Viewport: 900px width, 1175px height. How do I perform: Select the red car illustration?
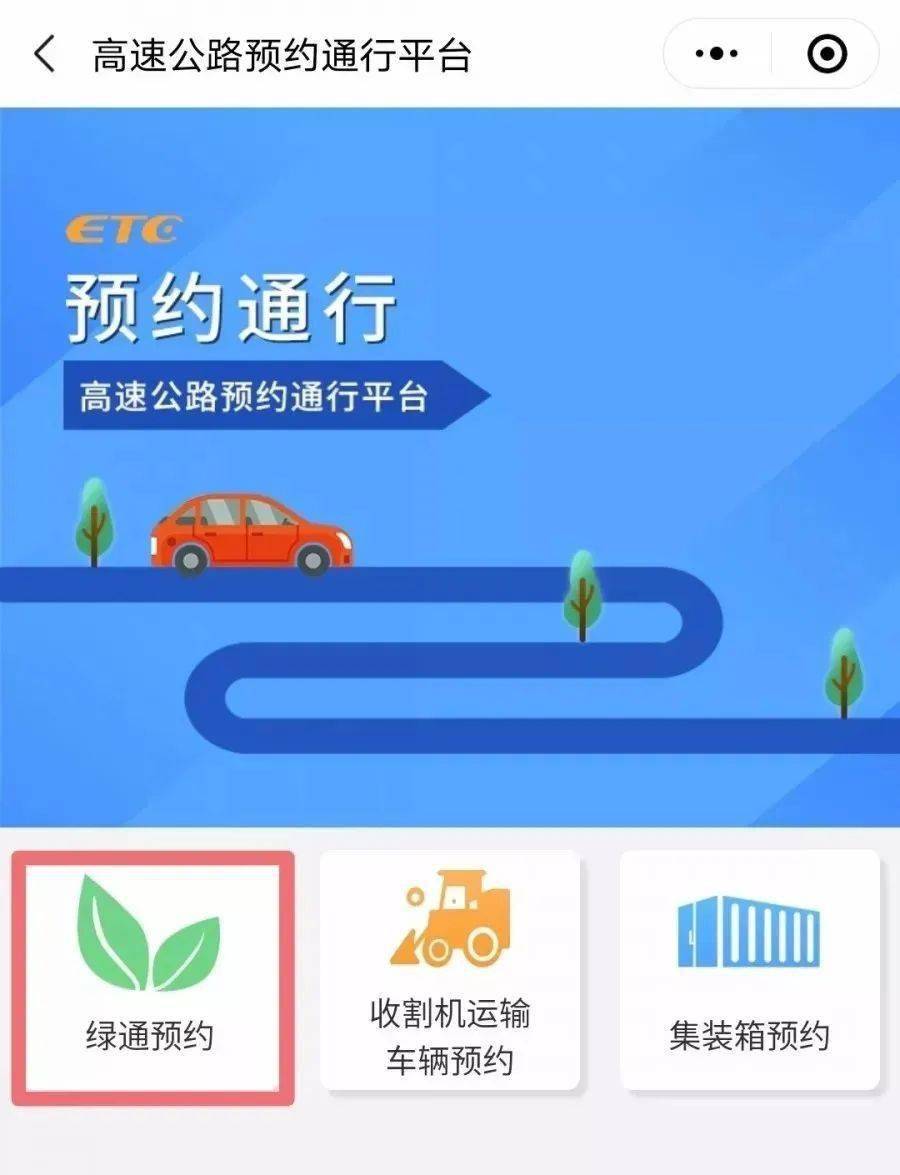(x=250, y=535)
